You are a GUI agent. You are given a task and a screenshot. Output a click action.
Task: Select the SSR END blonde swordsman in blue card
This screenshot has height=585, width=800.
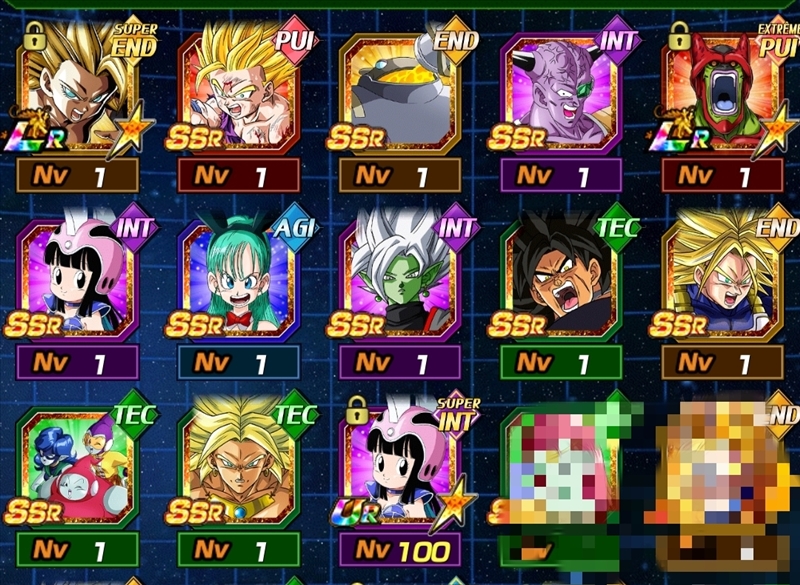pyautogui.click(x=718, y=280)
